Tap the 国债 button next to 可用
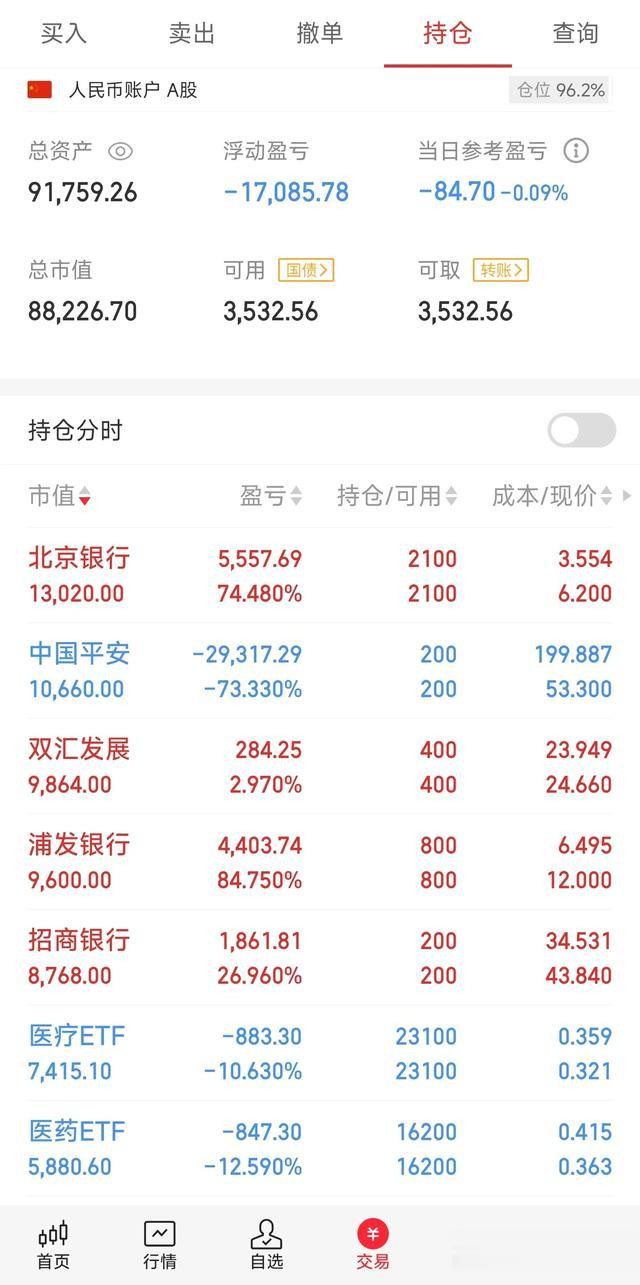 click(x=305, y=270)
